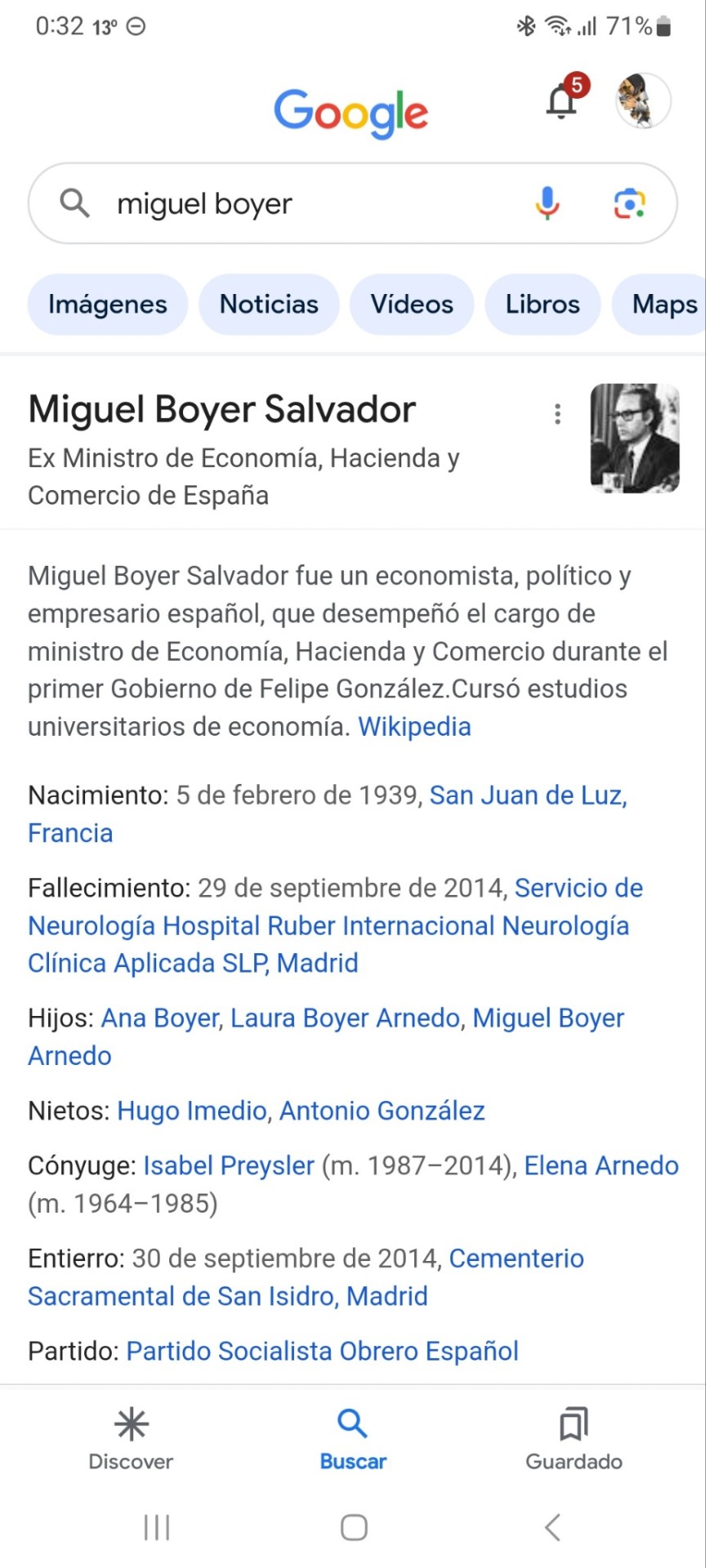The image size is (706, 1568).
Task: Open the three-dot menu beside Miguel Boyer Salvador
Action: [x=557, y=414]
